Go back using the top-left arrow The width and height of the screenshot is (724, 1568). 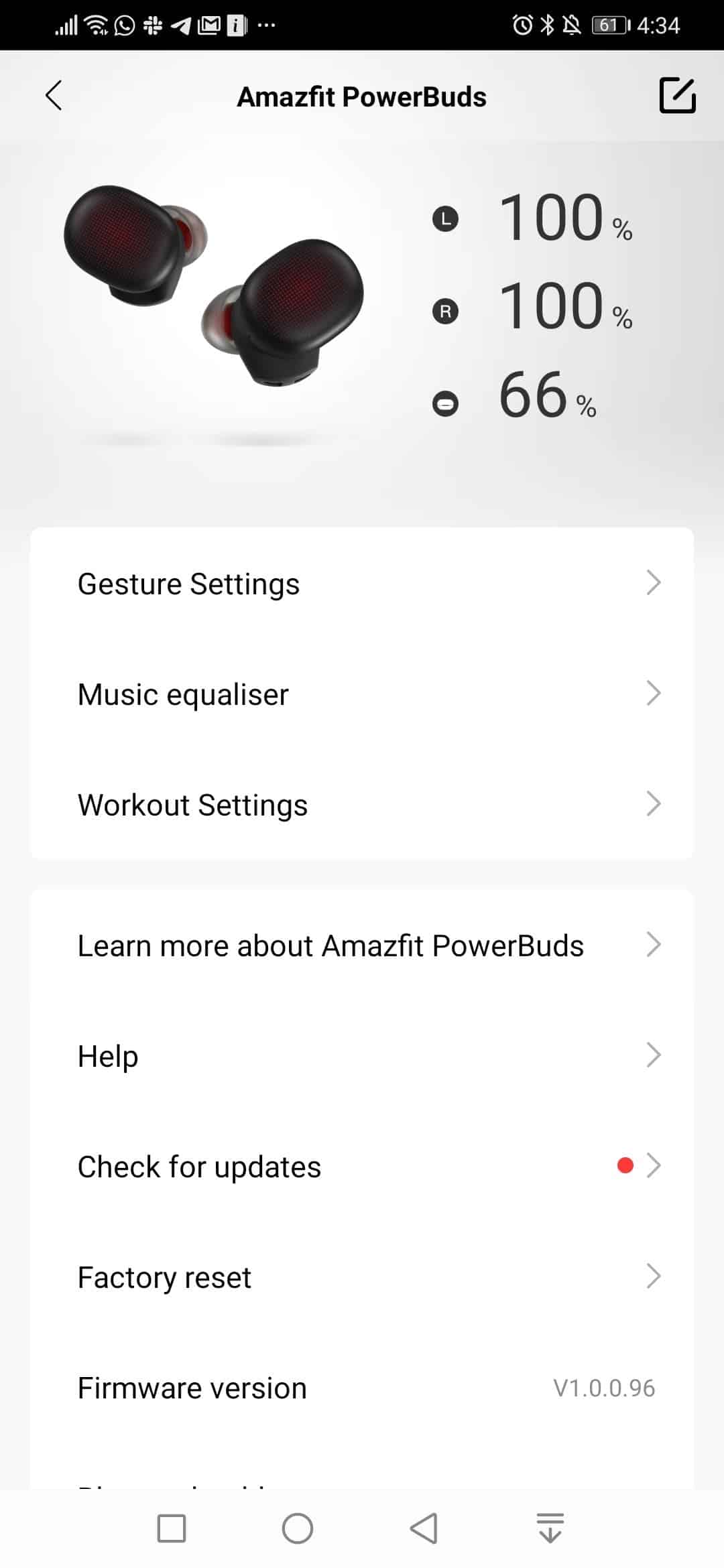(54, 95)
